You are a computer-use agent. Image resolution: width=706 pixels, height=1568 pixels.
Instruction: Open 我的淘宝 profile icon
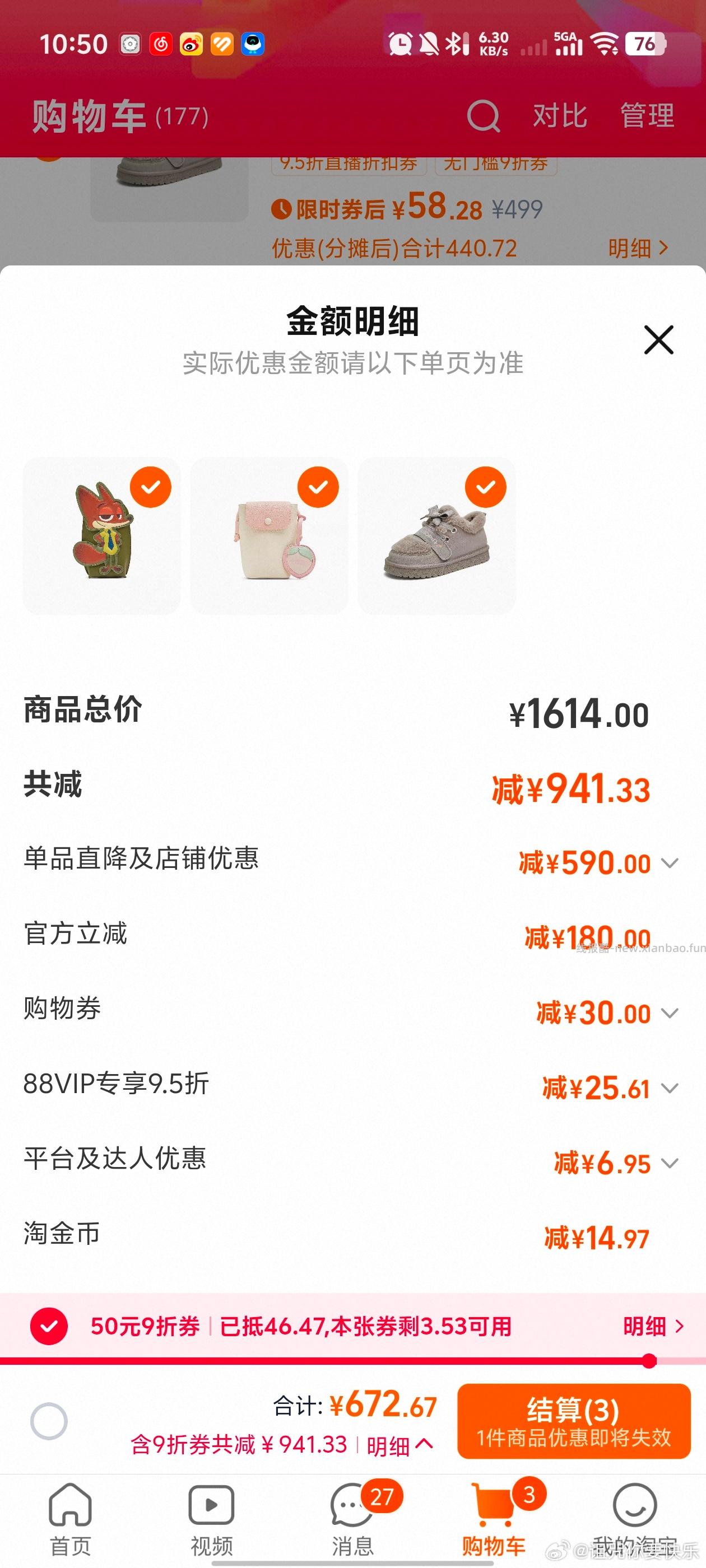pos(635,1504)
